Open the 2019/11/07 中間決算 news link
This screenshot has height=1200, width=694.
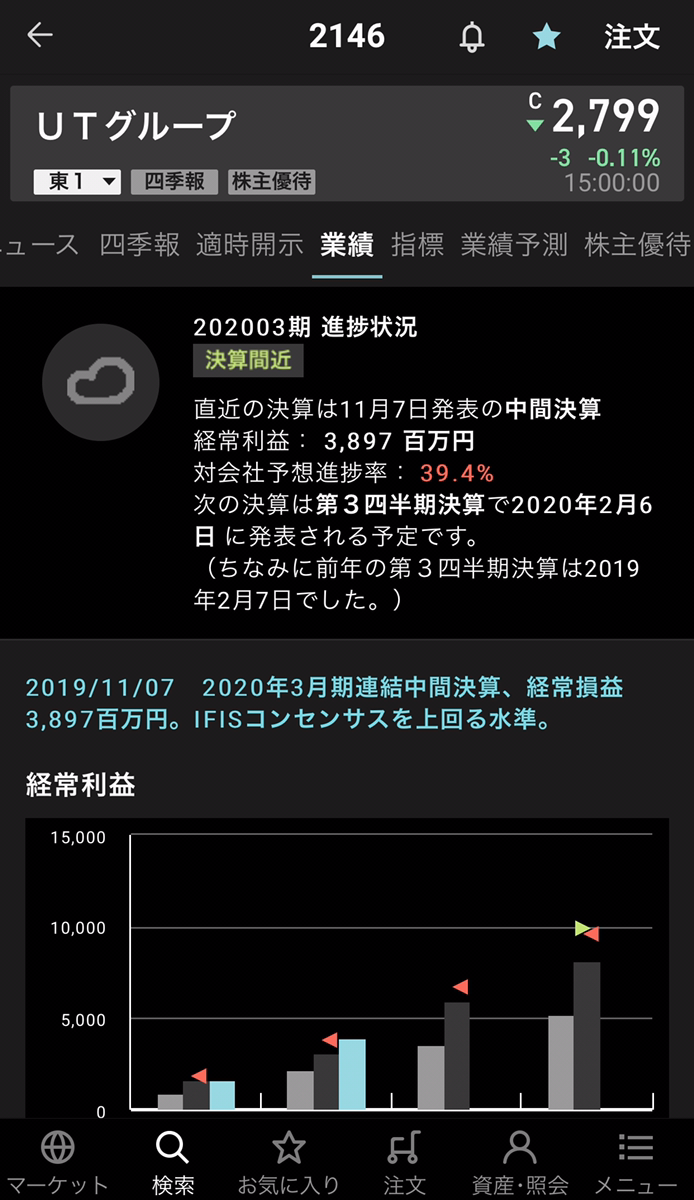324,703
